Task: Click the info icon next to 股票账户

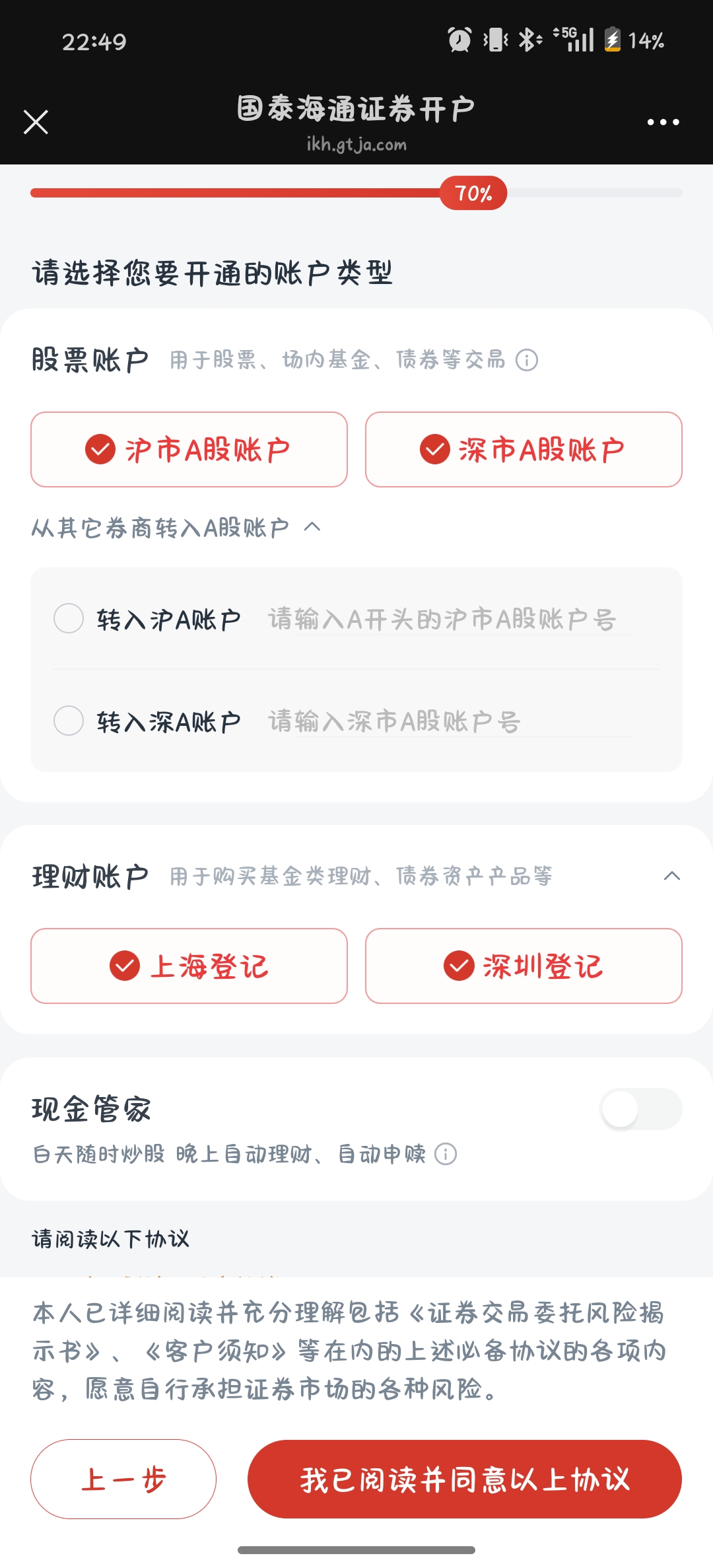Action: point(526,361)
